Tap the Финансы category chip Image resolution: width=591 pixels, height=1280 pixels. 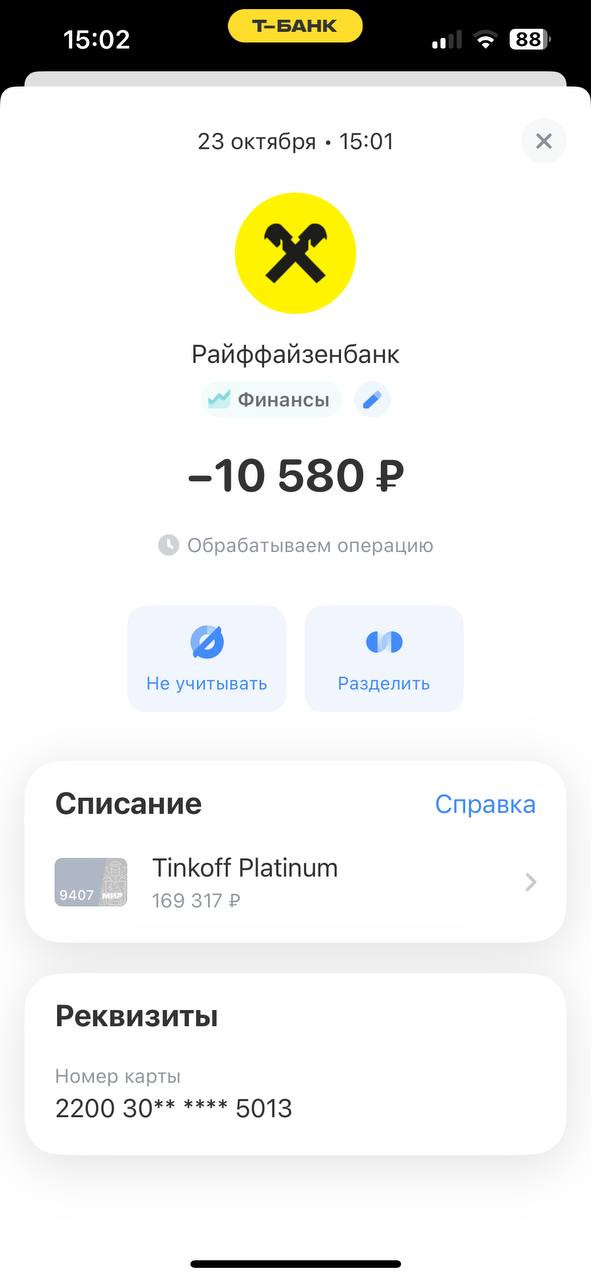pos(271,400)
